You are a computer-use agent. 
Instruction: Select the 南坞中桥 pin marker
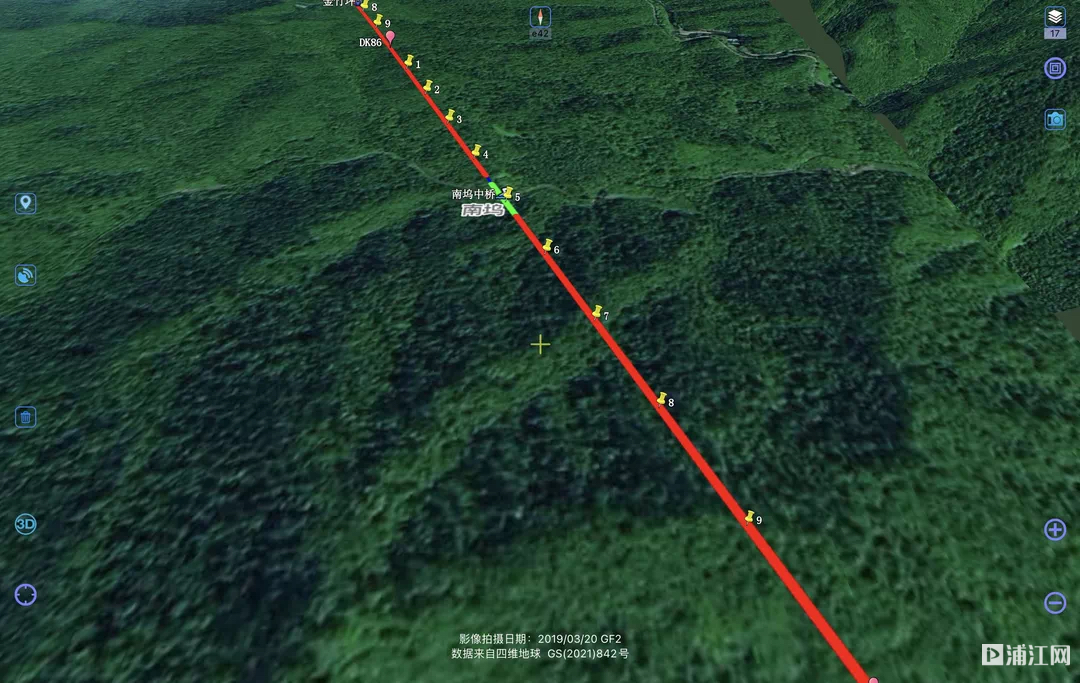tap(506, 192)
